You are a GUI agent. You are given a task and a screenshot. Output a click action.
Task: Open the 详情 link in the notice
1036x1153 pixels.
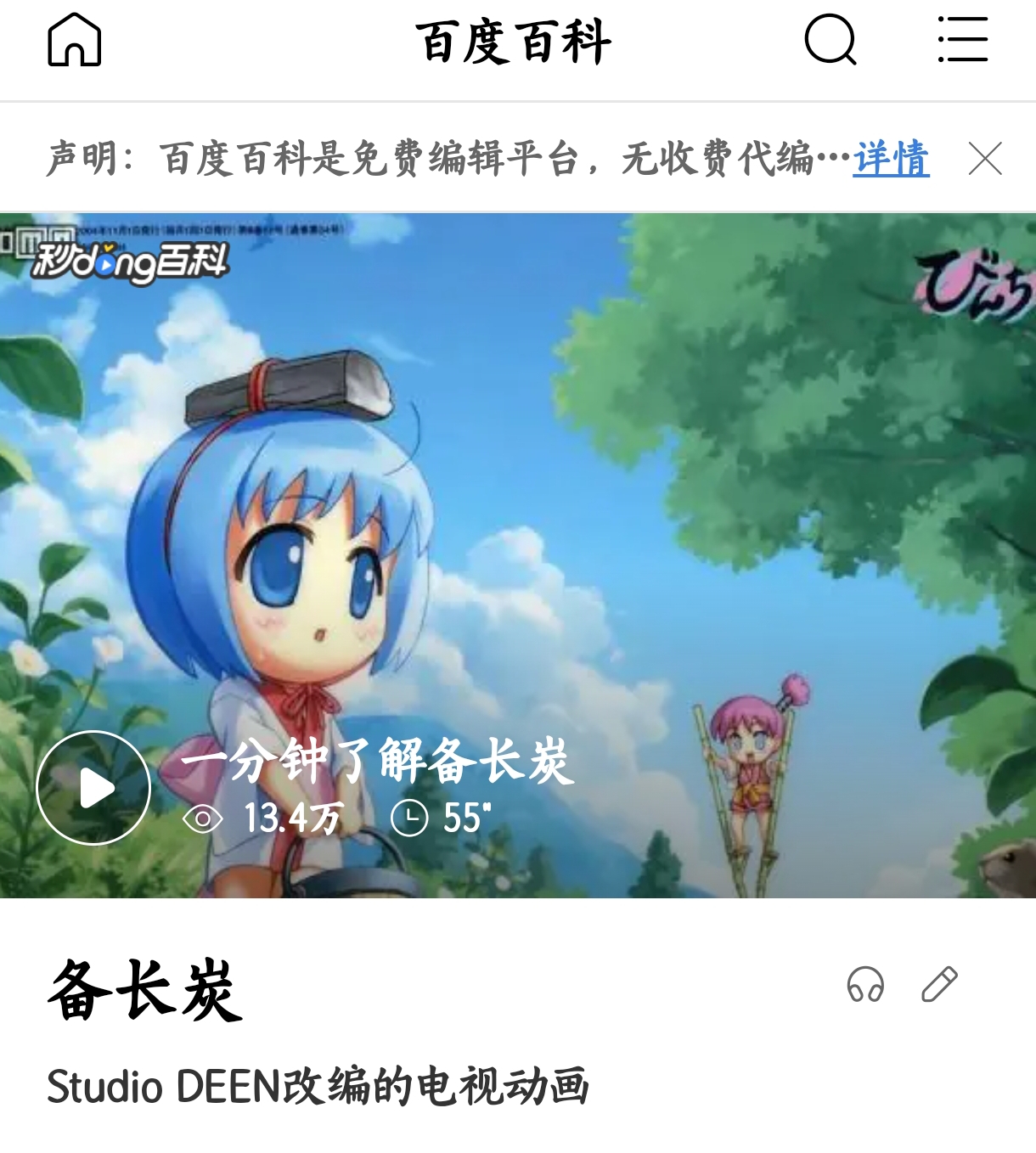[x=891, y=159]
